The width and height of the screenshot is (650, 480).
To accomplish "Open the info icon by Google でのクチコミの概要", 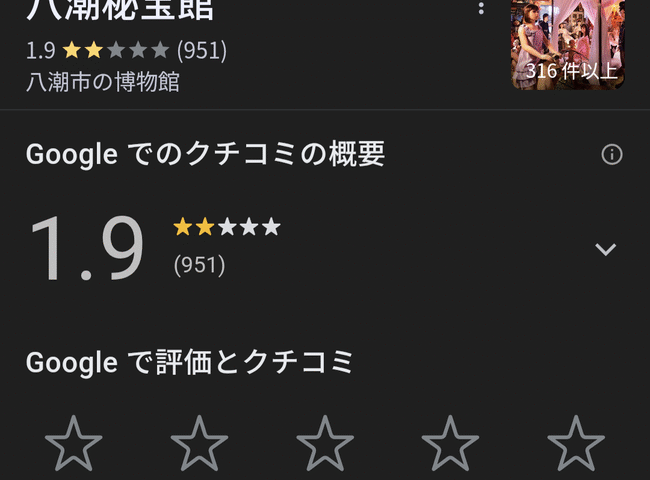I will coord(612,154).
